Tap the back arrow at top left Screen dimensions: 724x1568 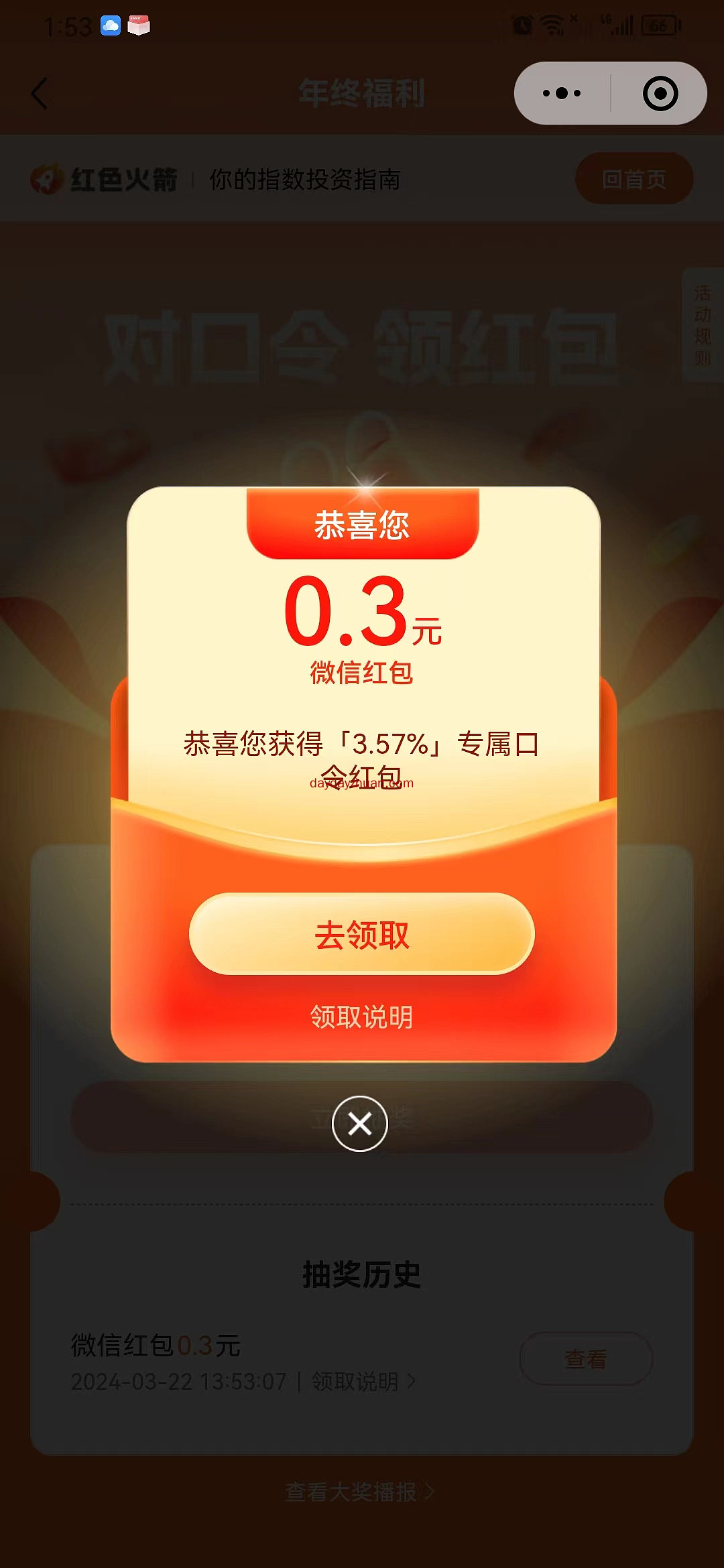[40, 94]
